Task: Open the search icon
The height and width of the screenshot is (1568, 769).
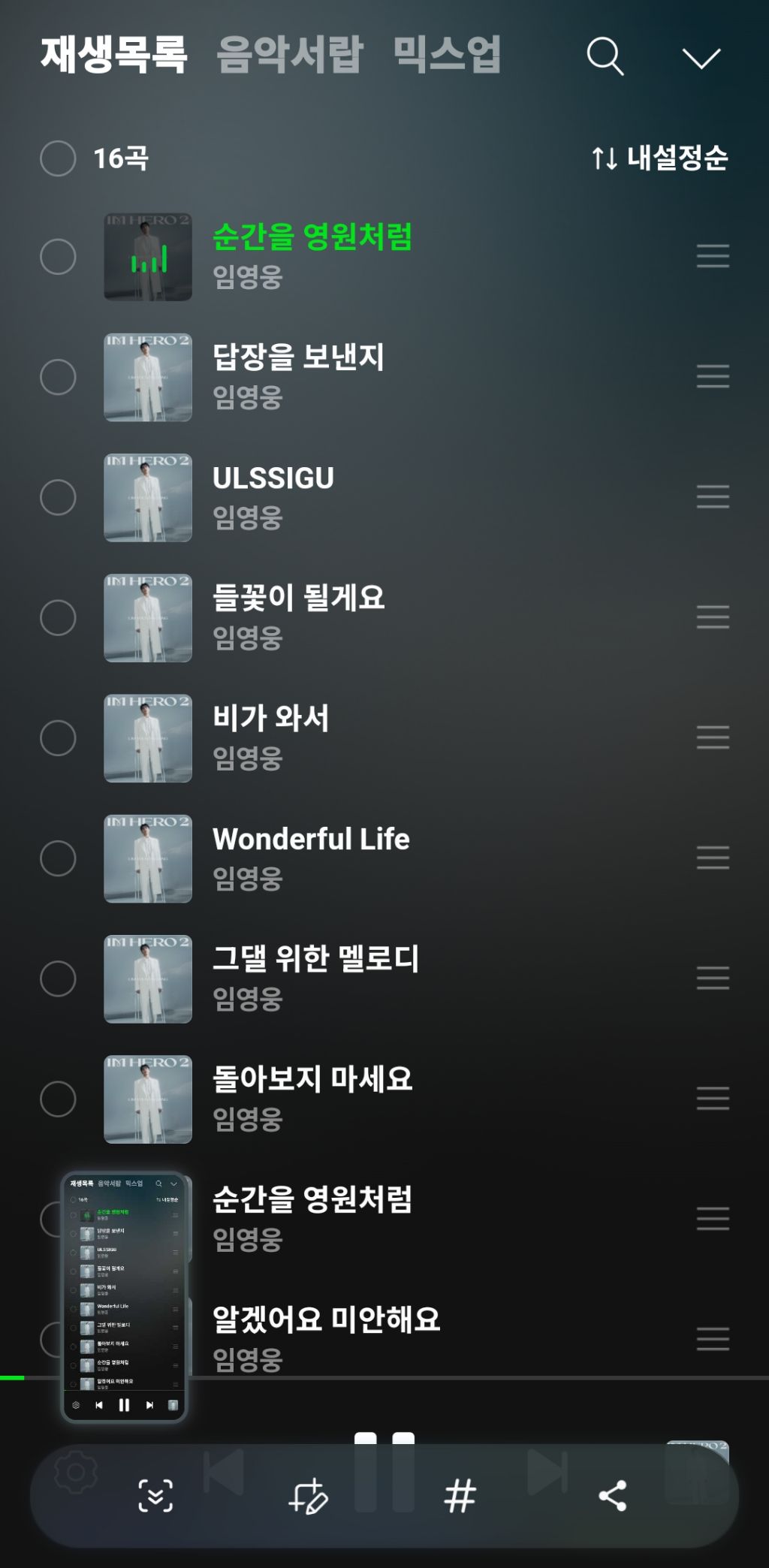Action: point(605,56)
